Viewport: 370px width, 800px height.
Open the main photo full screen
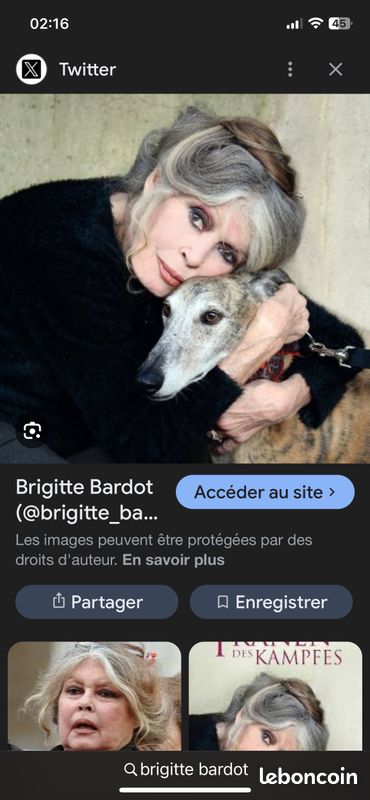pos(185,279)
